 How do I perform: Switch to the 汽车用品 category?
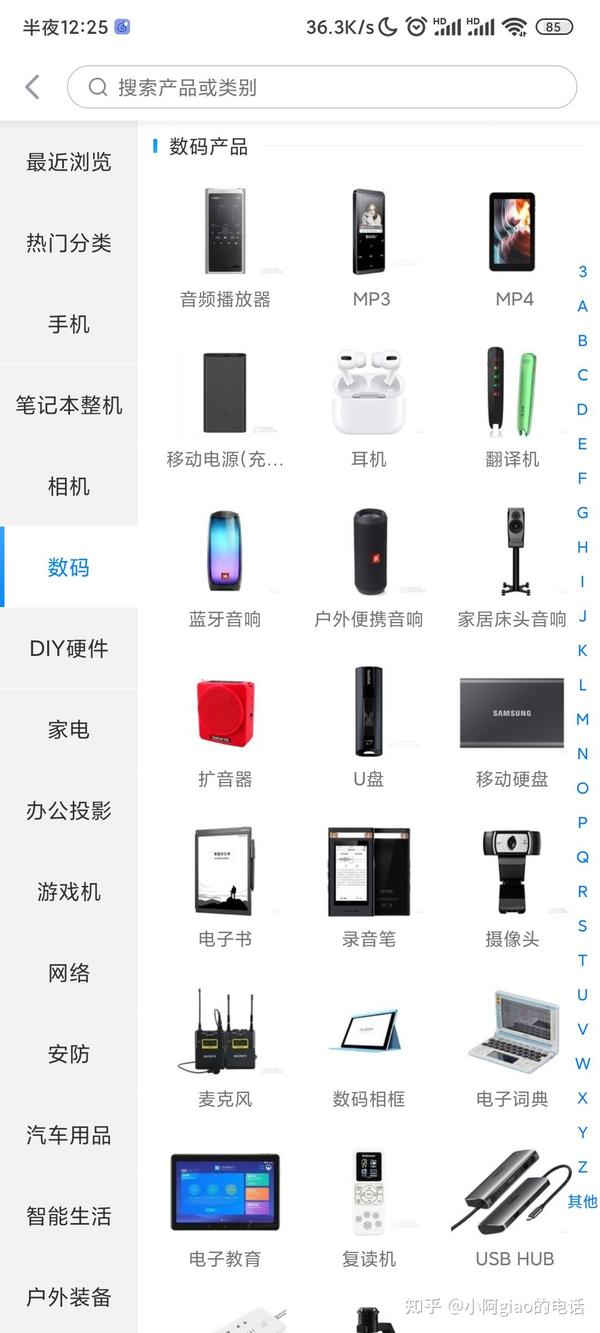click(x=68, y=1135)
